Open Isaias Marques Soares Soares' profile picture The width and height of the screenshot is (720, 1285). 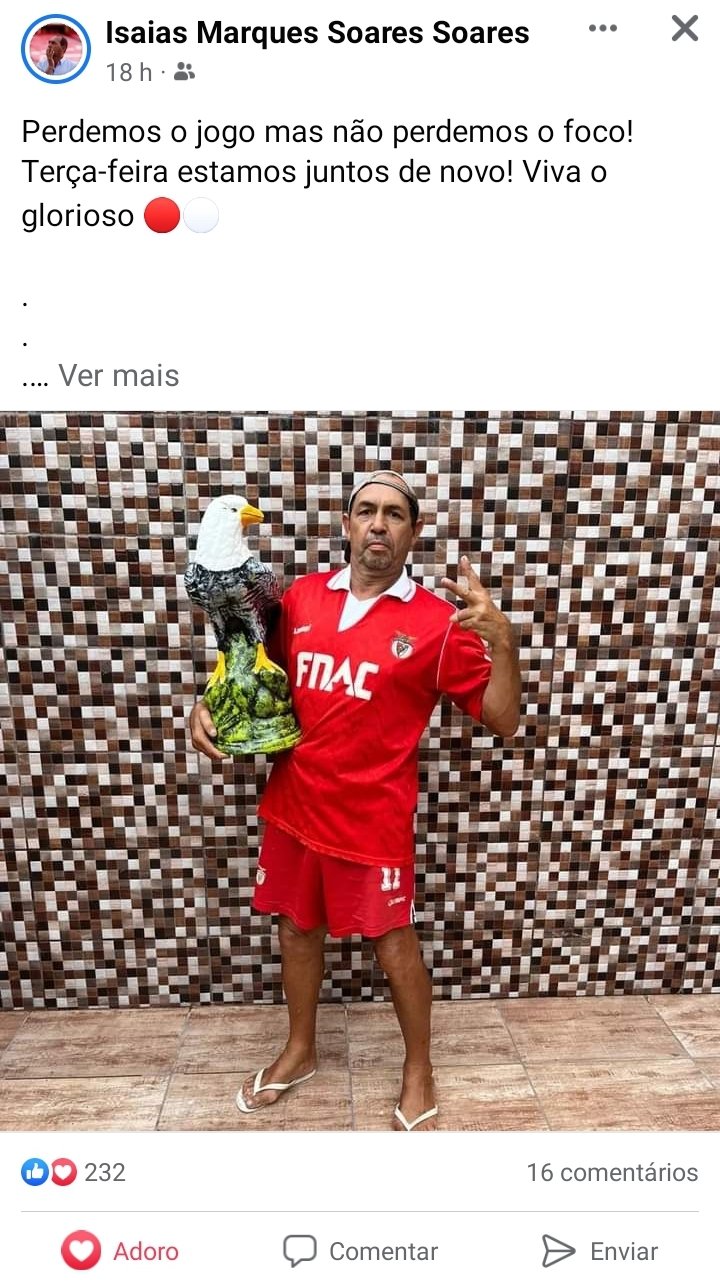click(x=56, y=48)
